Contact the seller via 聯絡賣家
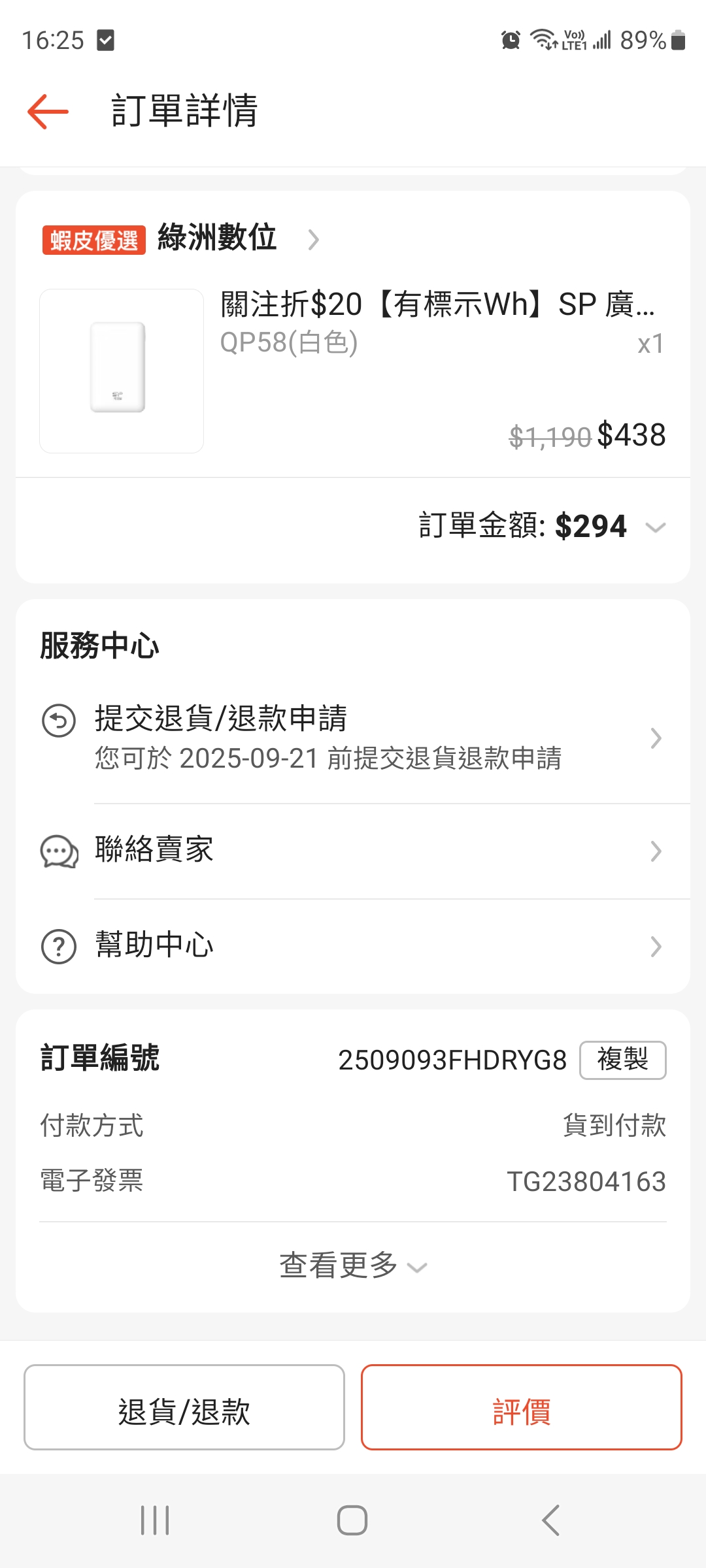This screenshot has height=1568, width=706. 353,851
